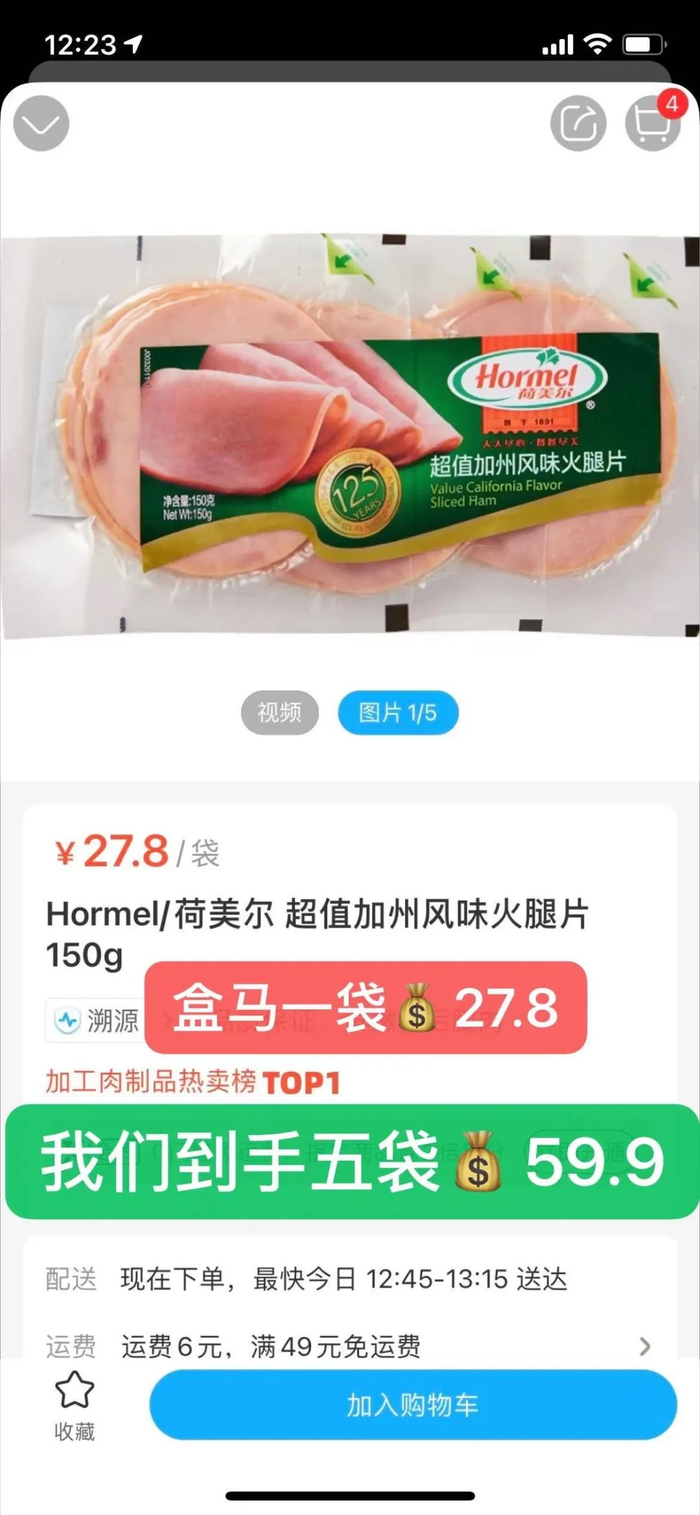Screen dimensions: 700x1515
Task: Share this Hormel ham product
Action: 578,124
